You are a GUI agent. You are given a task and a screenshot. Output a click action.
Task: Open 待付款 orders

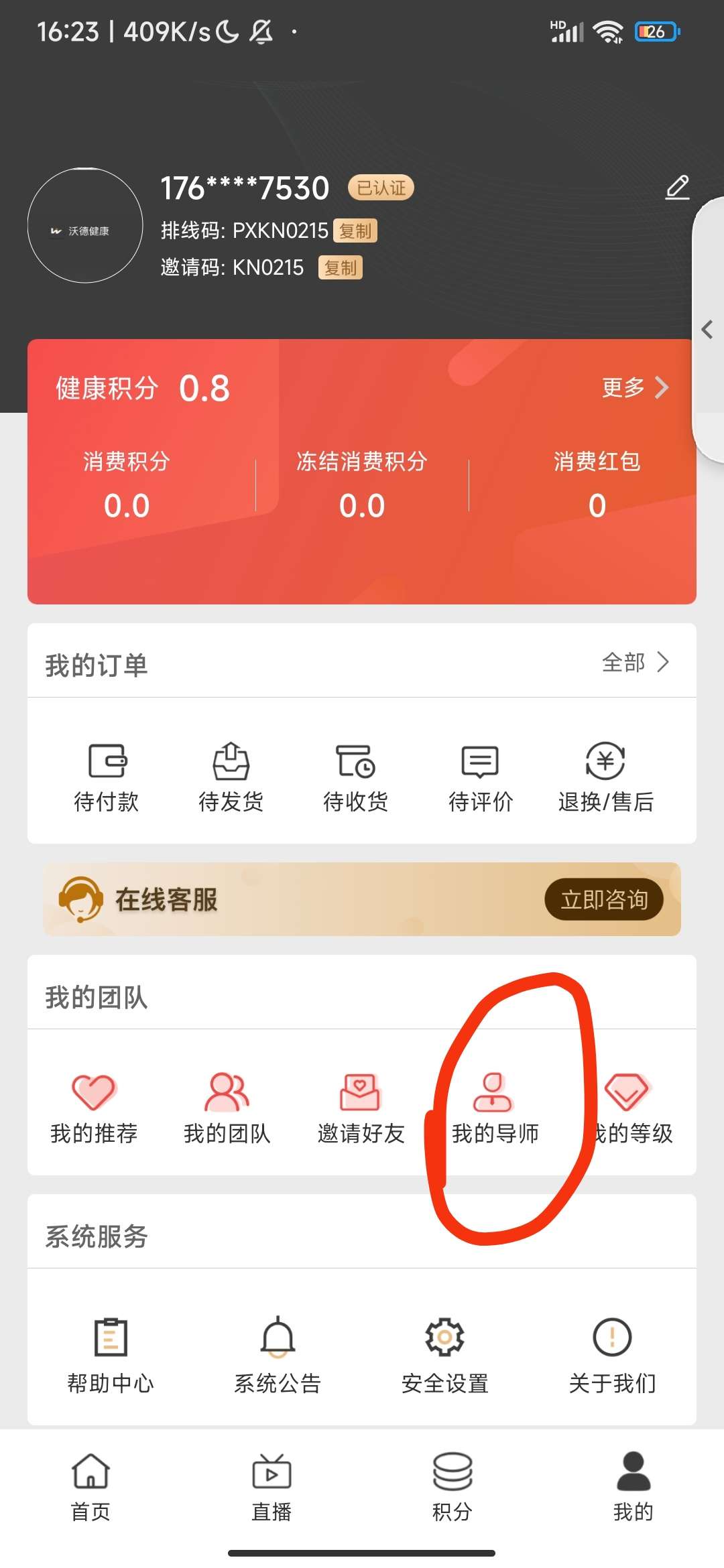point(107,777)
